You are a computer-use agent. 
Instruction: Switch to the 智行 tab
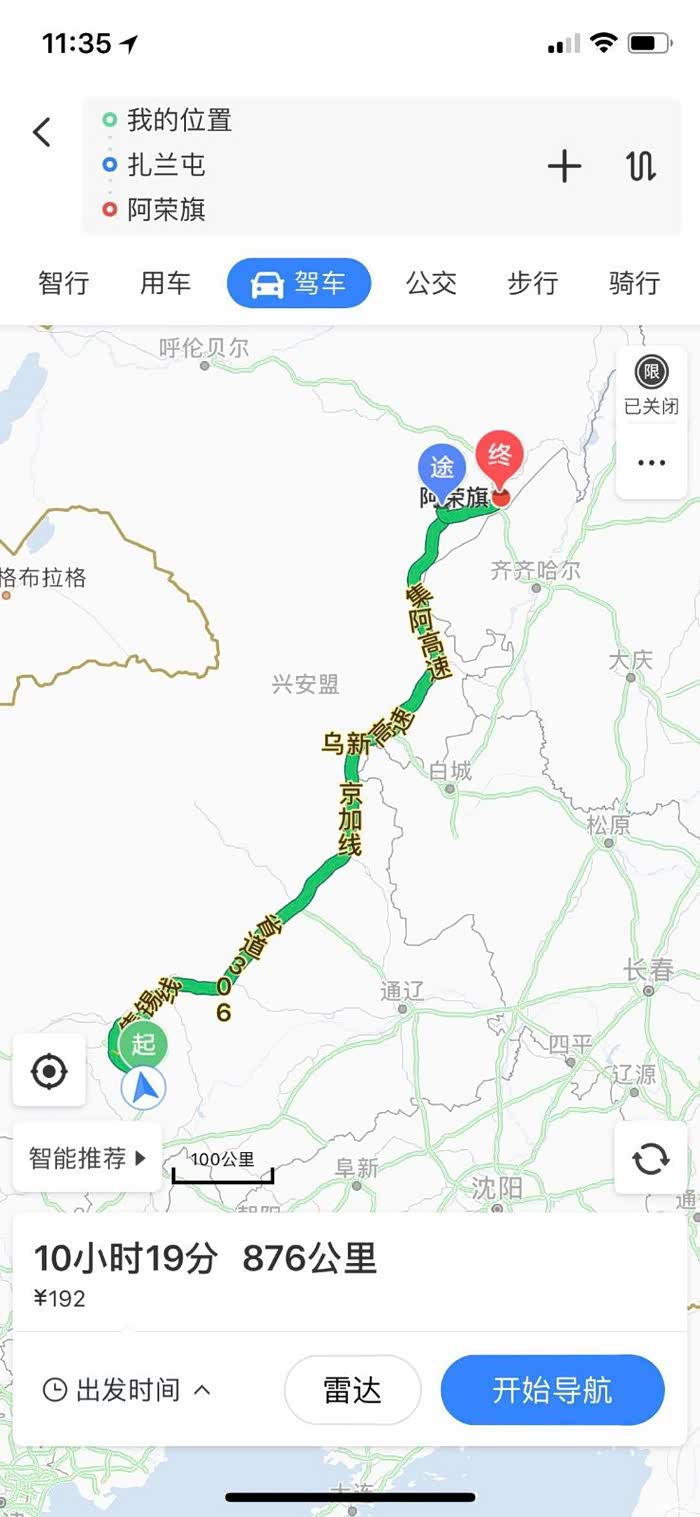[64, 283]
